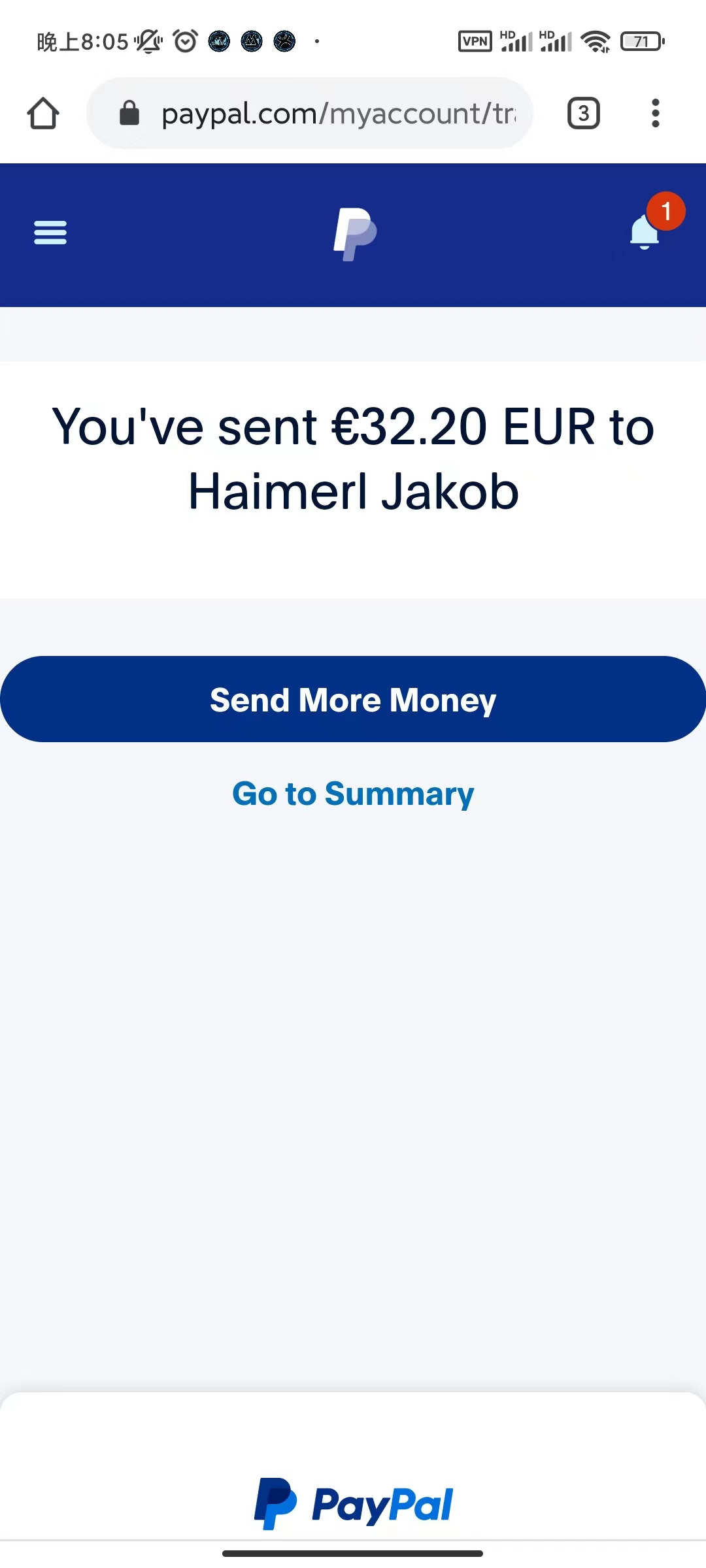Tap the paypal.com address bar
Screen dimensions: 706x1568
click(x=327, y=114)
